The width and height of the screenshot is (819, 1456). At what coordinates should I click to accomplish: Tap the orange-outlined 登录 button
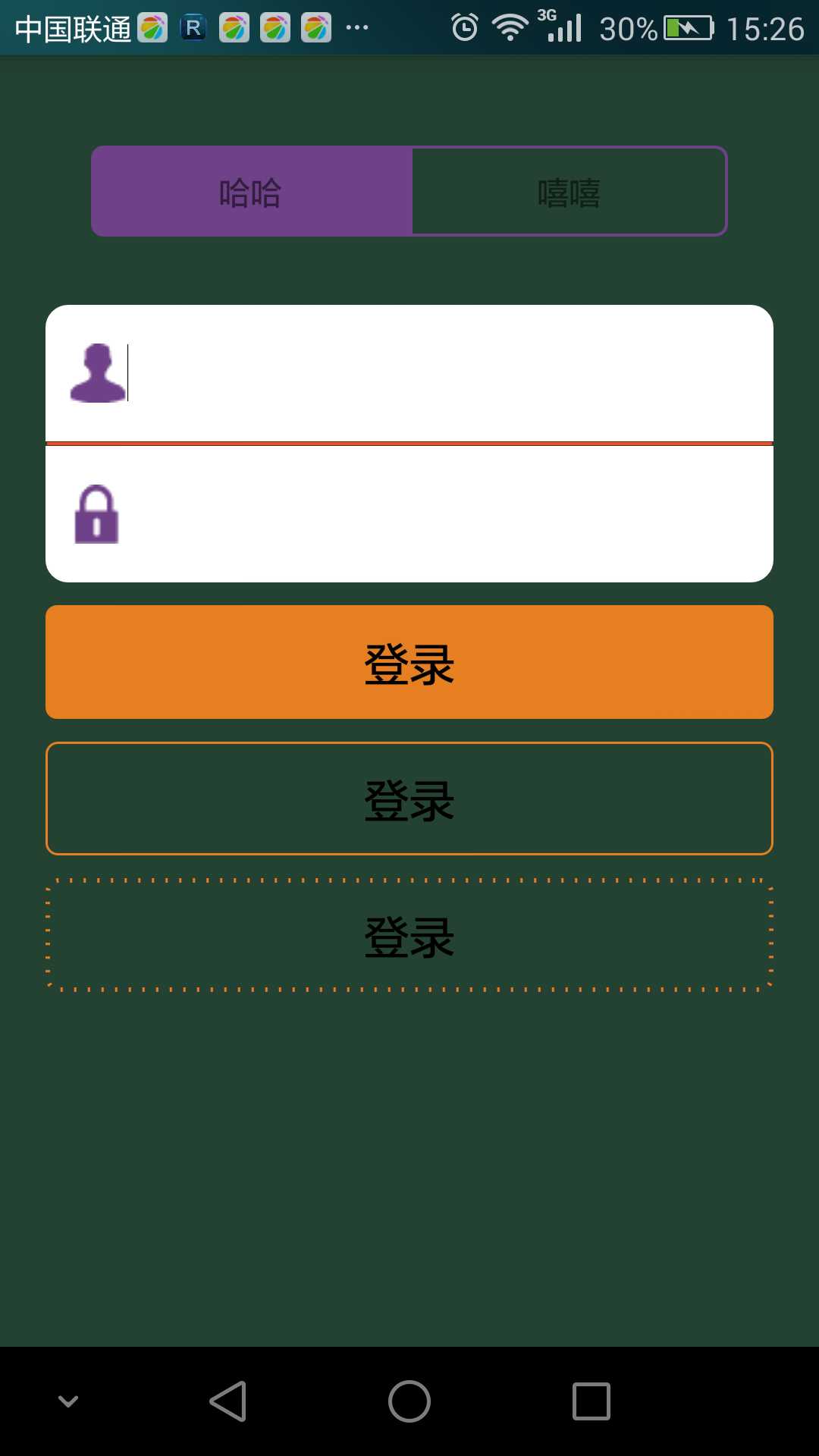tap(409, 799)
